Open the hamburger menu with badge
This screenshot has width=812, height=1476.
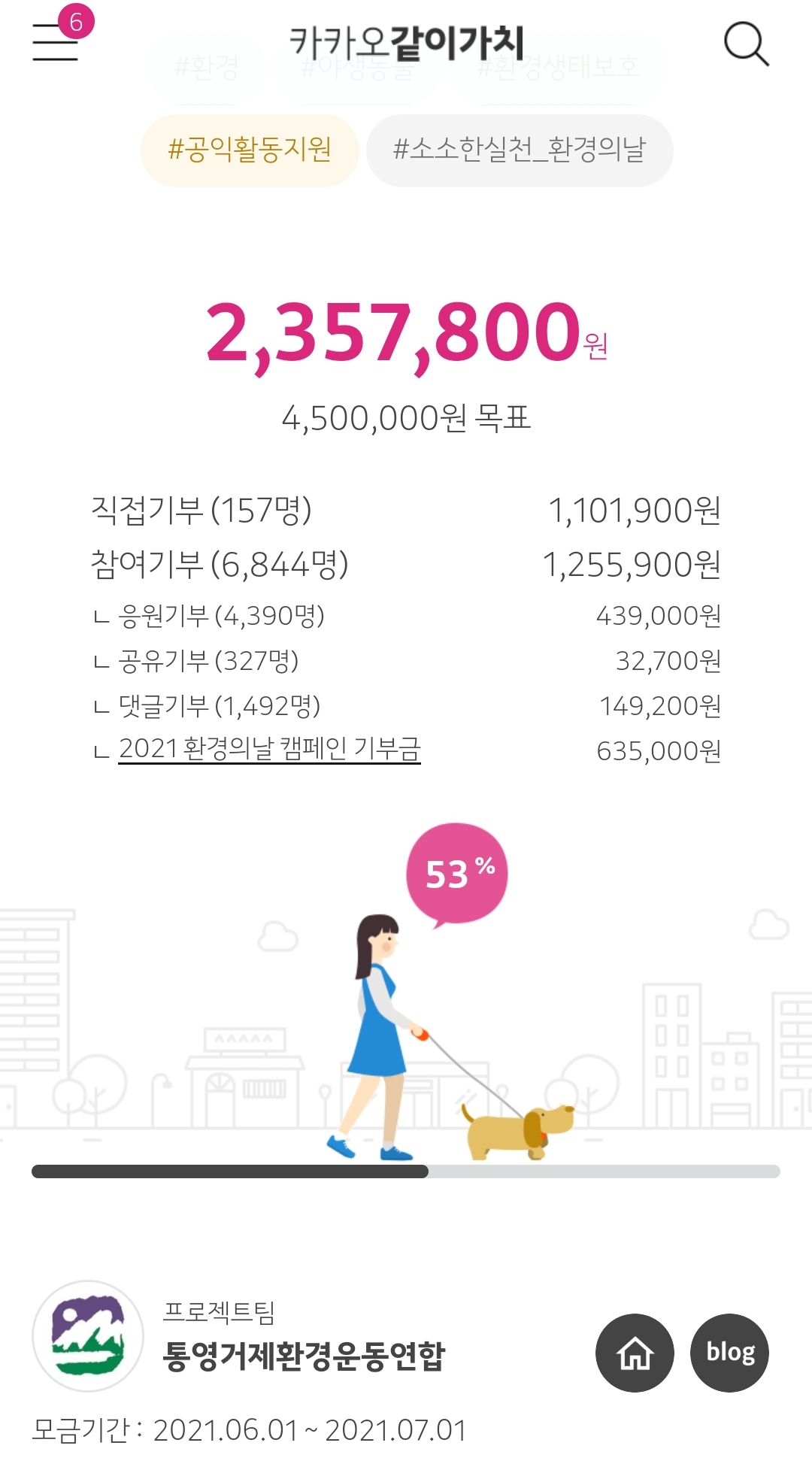[56, 41]
